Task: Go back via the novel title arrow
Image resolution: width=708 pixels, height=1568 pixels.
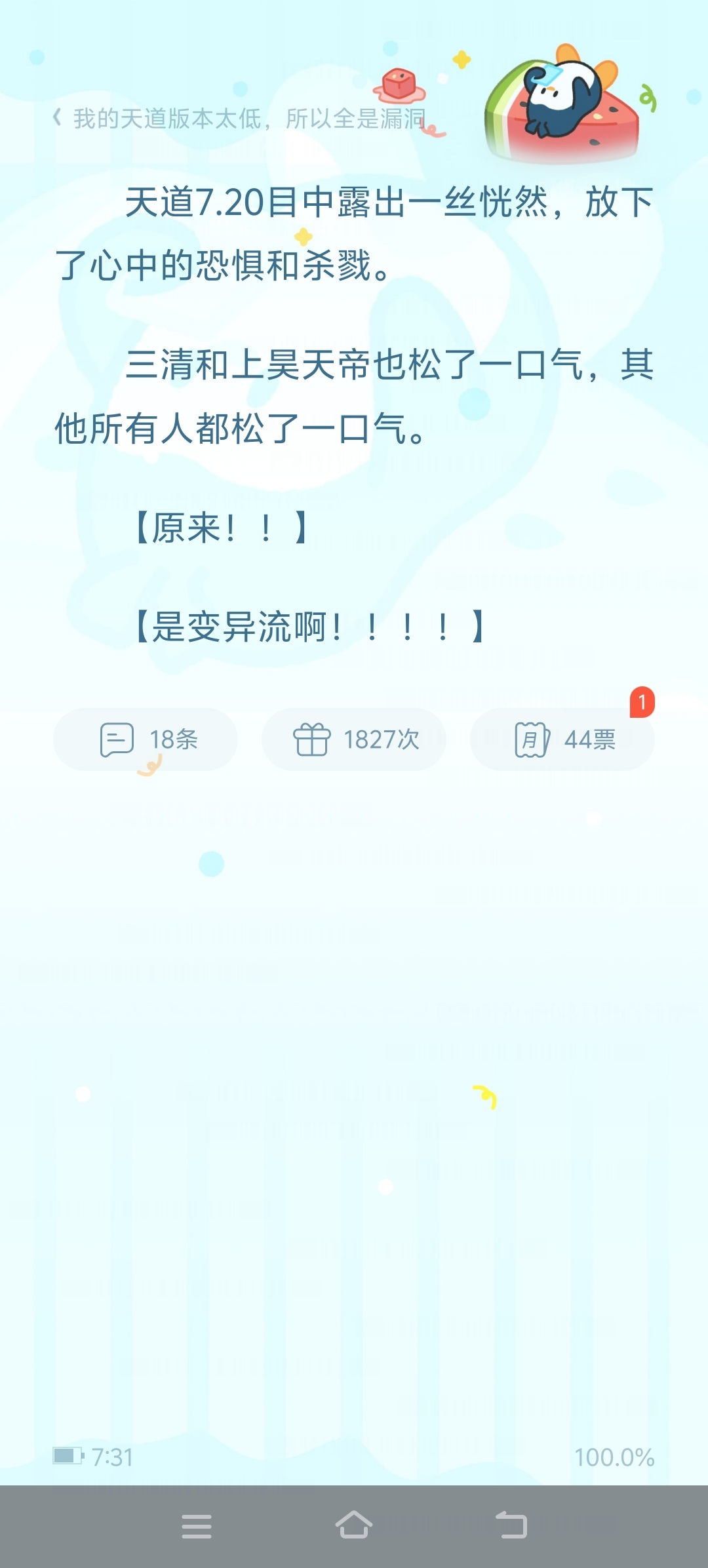Action: coord(57,118)
